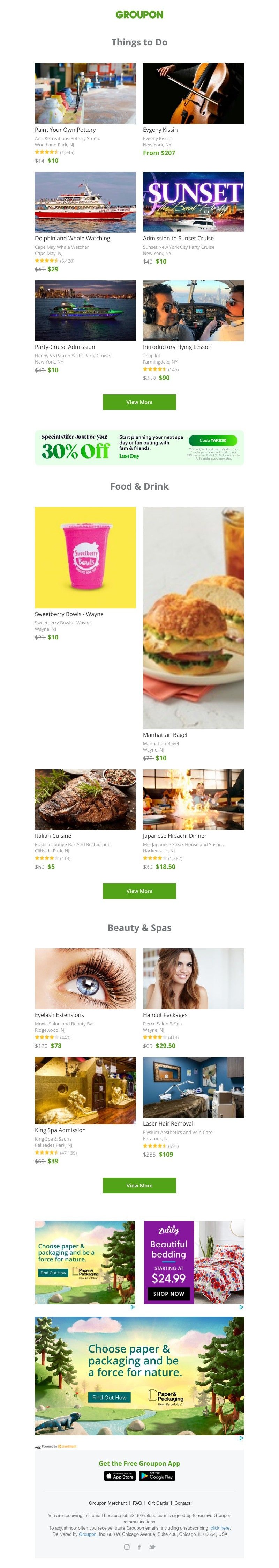Tap the click here unsubscribe link
Screen dimensions: 279x1568
(220, 1528)
